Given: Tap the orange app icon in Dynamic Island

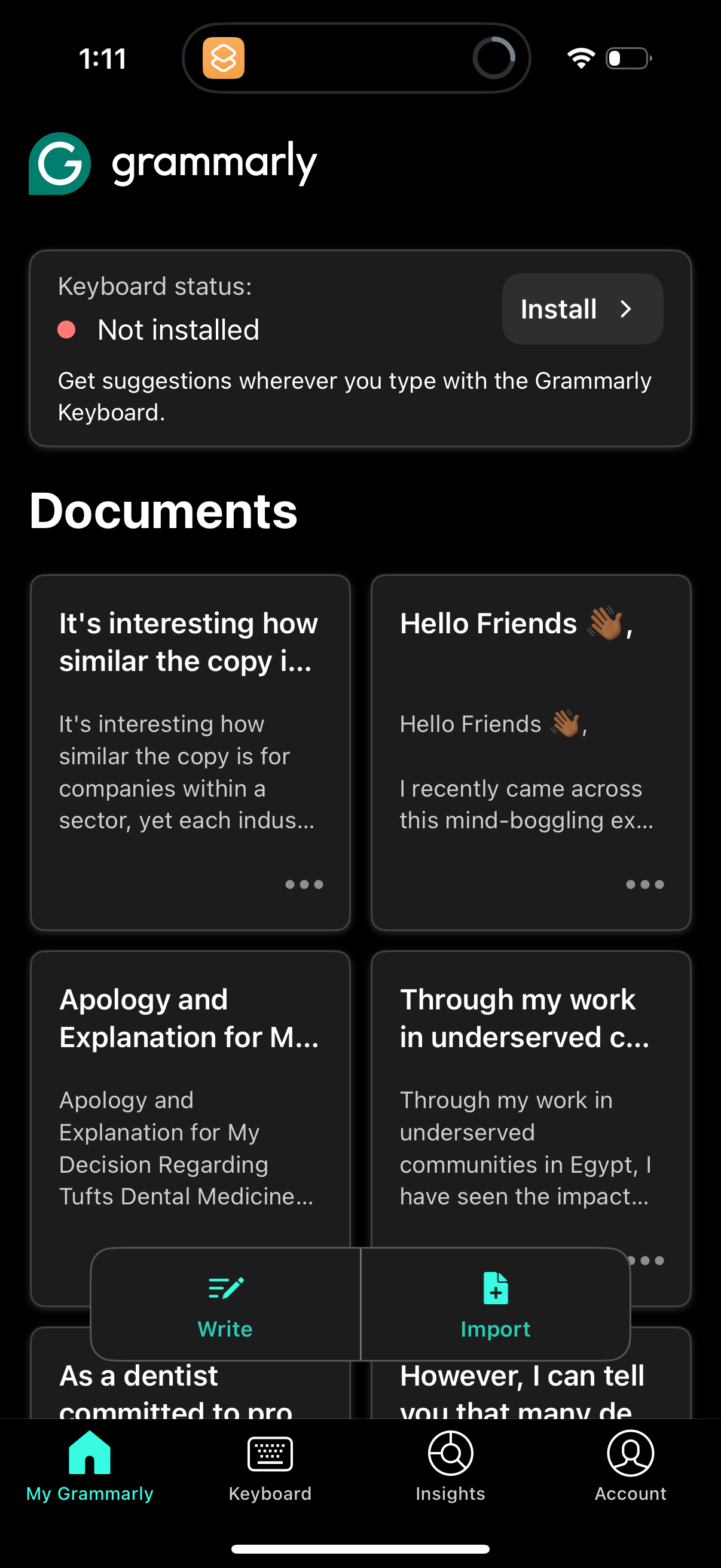Looking at the screenshot, I should (x=224, y=58).
